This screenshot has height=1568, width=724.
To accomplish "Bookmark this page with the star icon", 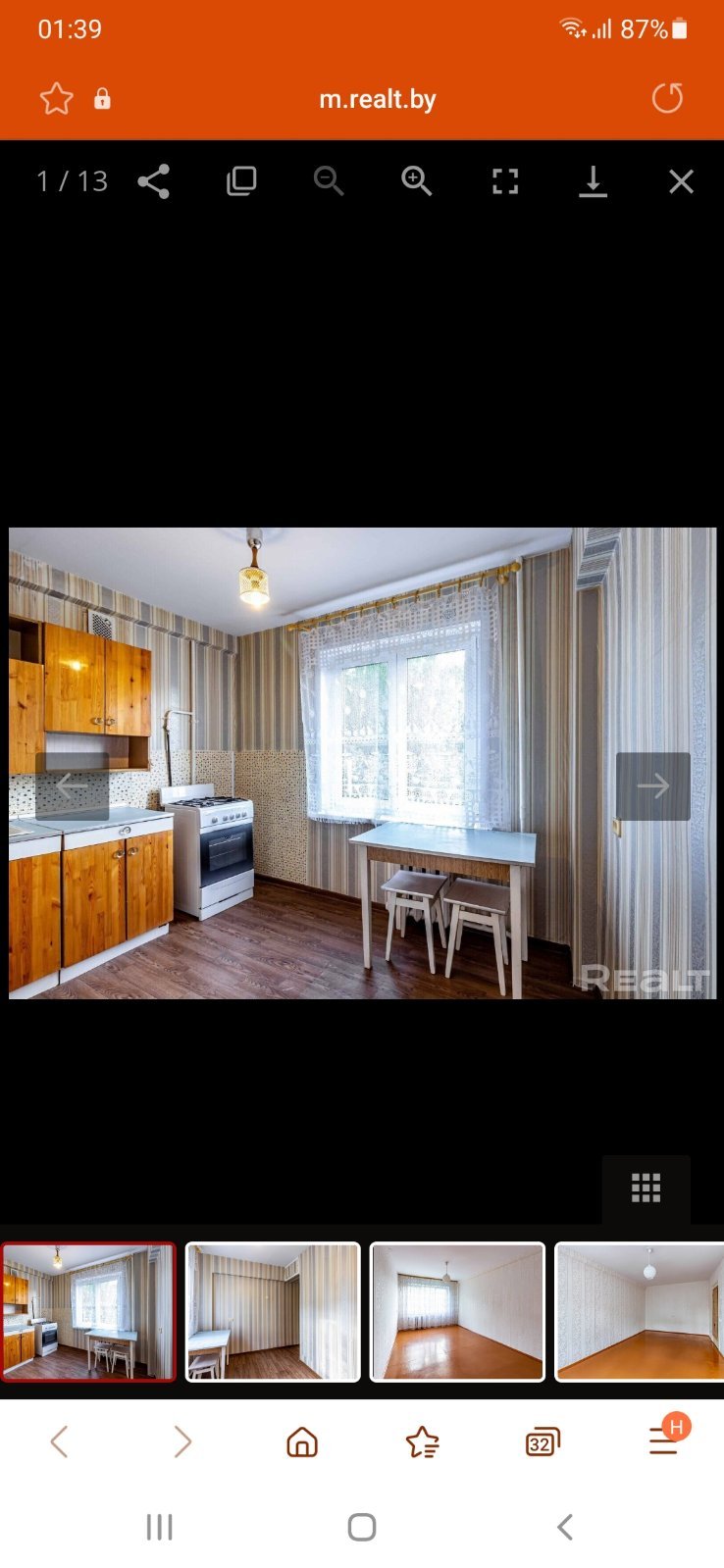I will tap(56, 98).
